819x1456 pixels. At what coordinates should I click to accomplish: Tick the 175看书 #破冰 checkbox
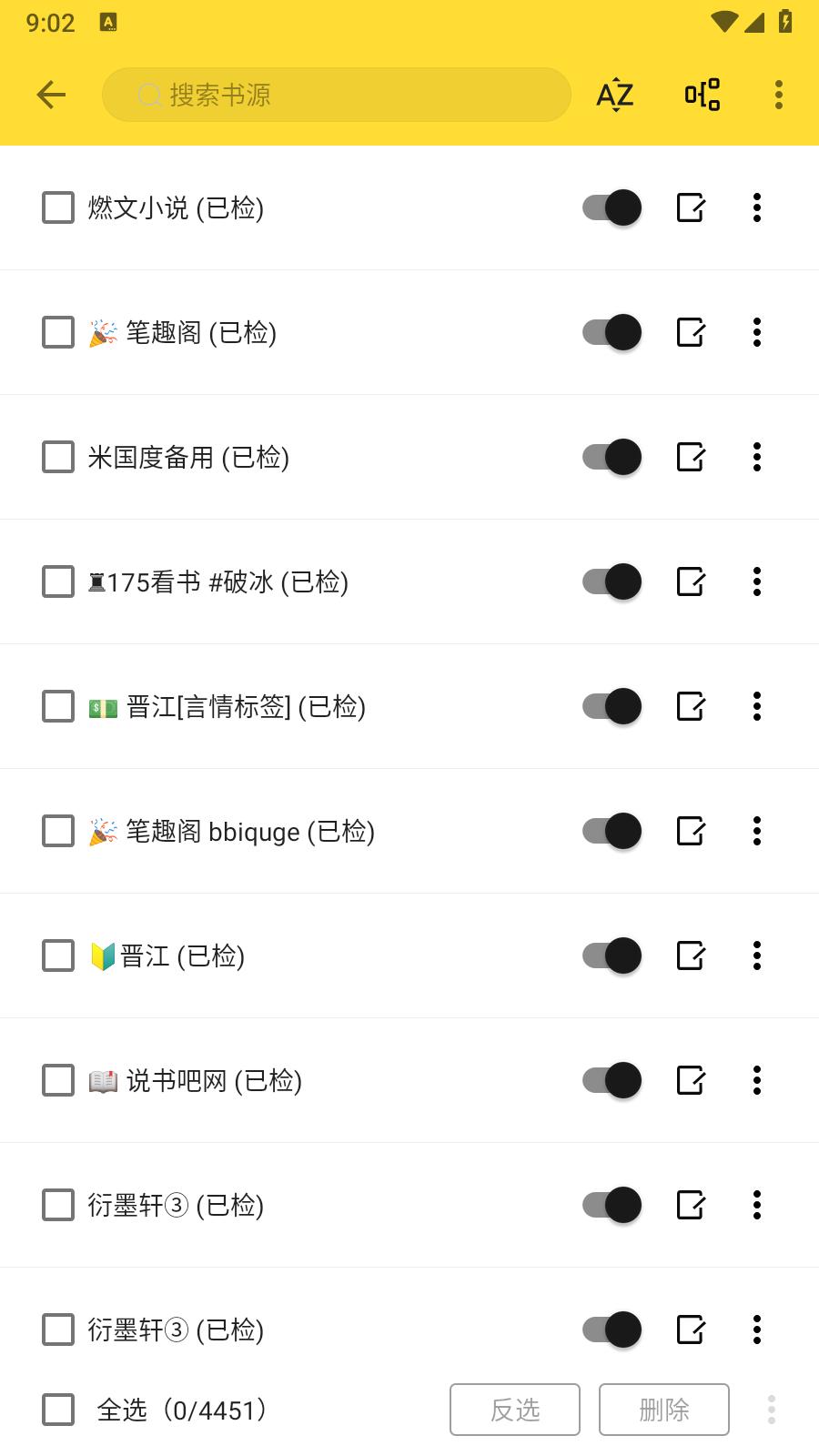pos(57,581)
